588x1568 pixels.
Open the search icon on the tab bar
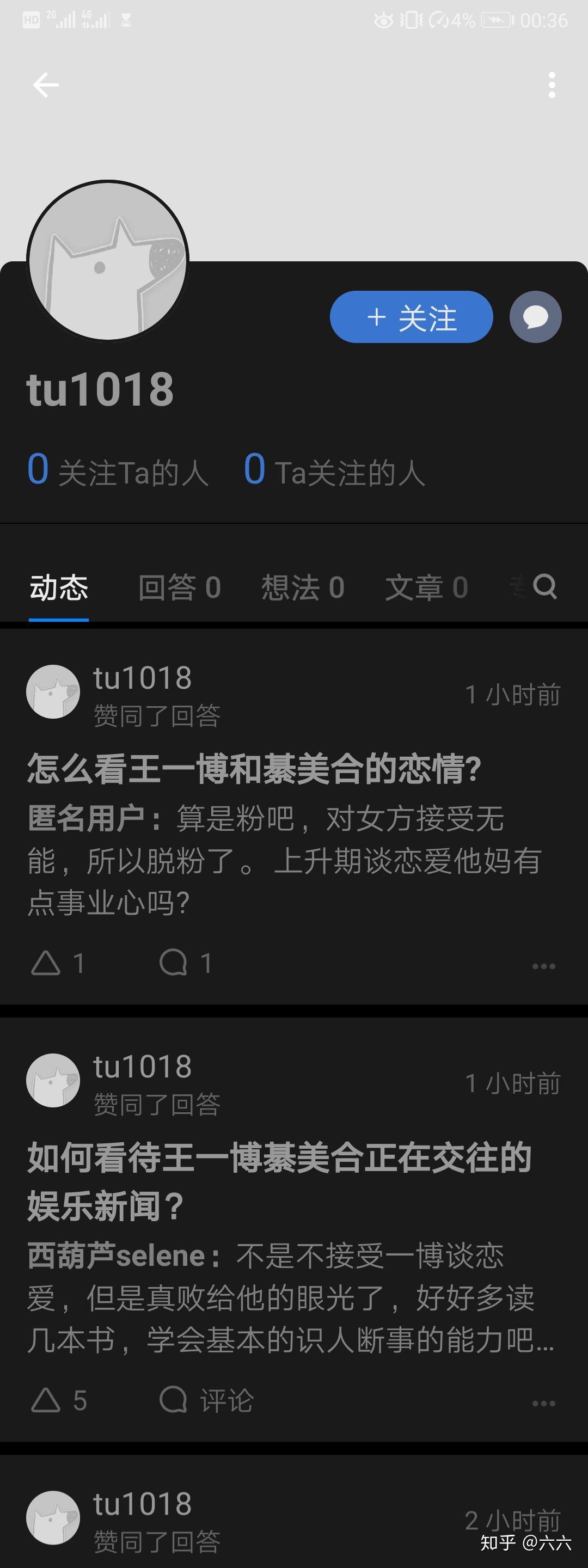point(545,586)
